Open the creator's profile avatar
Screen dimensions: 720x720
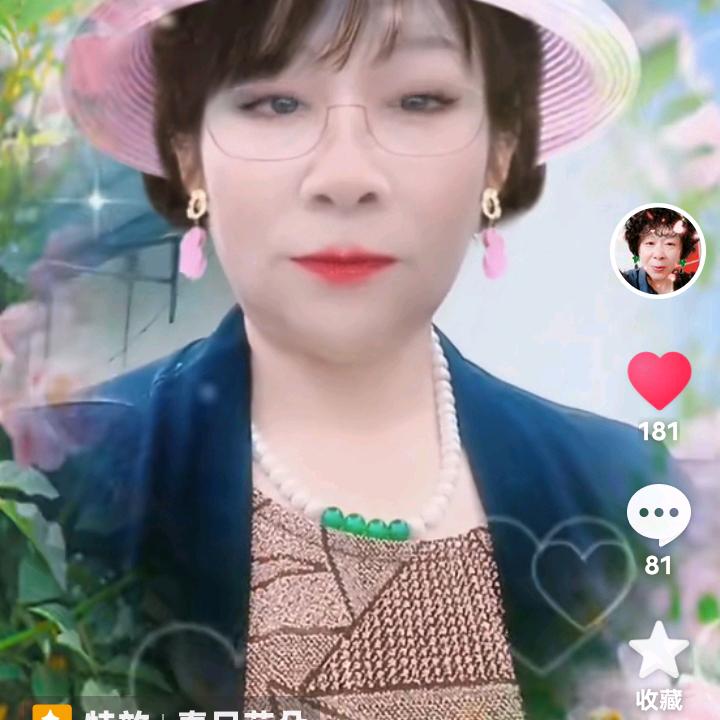(658, 251)
